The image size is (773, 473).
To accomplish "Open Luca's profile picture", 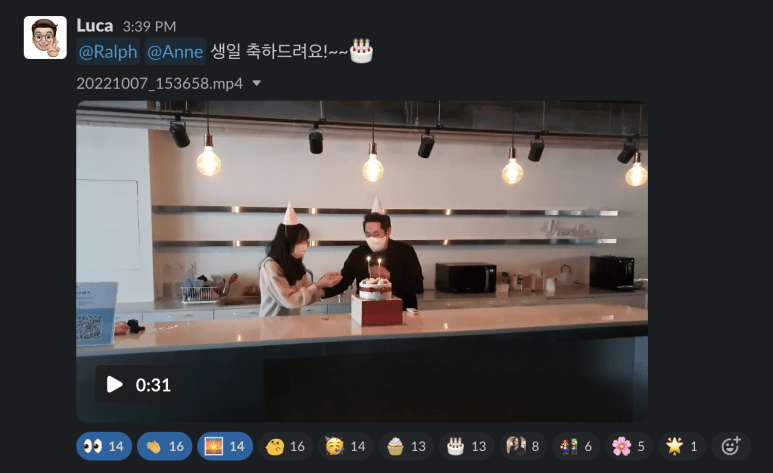I will [x=45, y=37].
